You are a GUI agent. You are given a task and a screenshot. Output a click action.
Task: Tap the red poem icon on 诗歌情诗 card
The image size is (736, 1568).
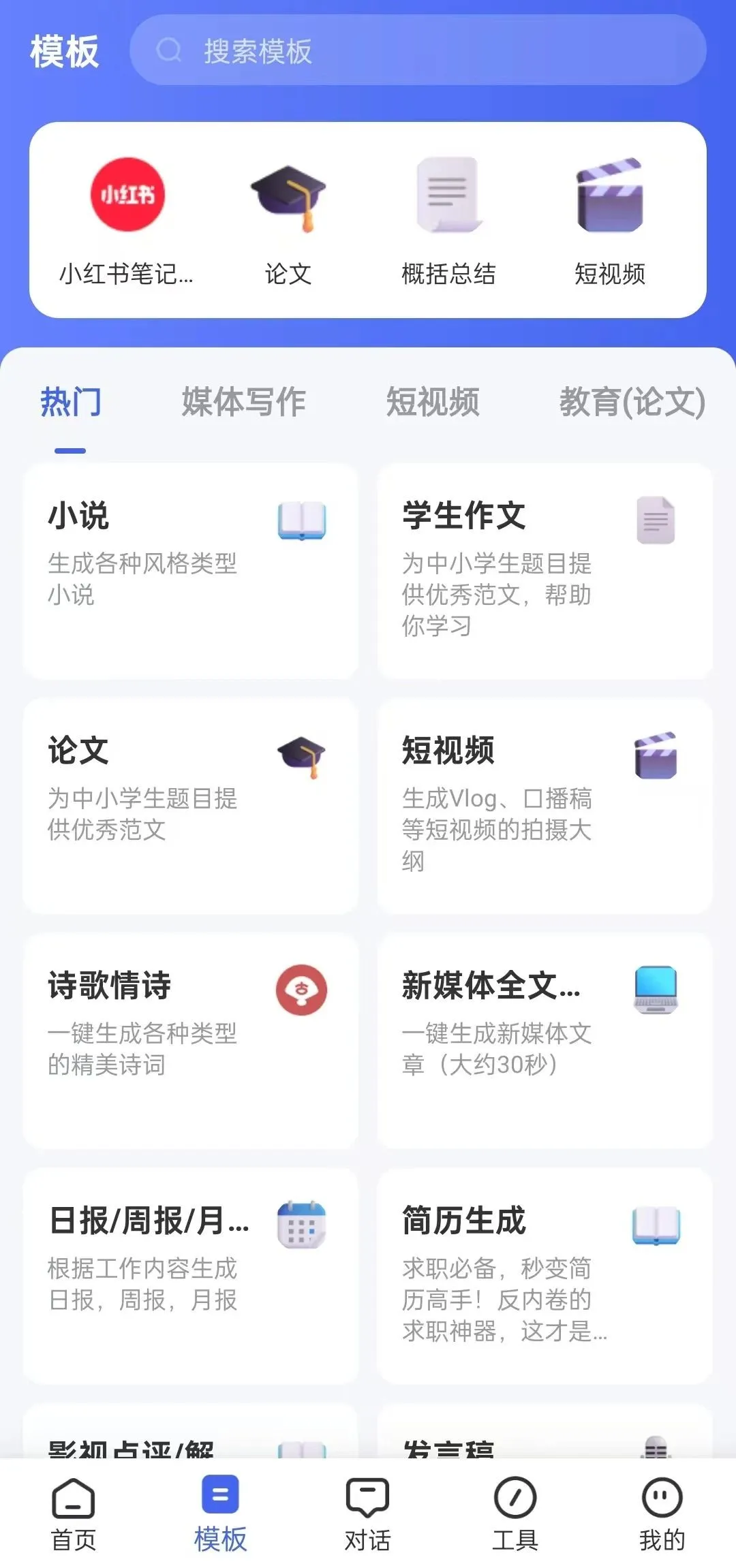pos(301,989)
